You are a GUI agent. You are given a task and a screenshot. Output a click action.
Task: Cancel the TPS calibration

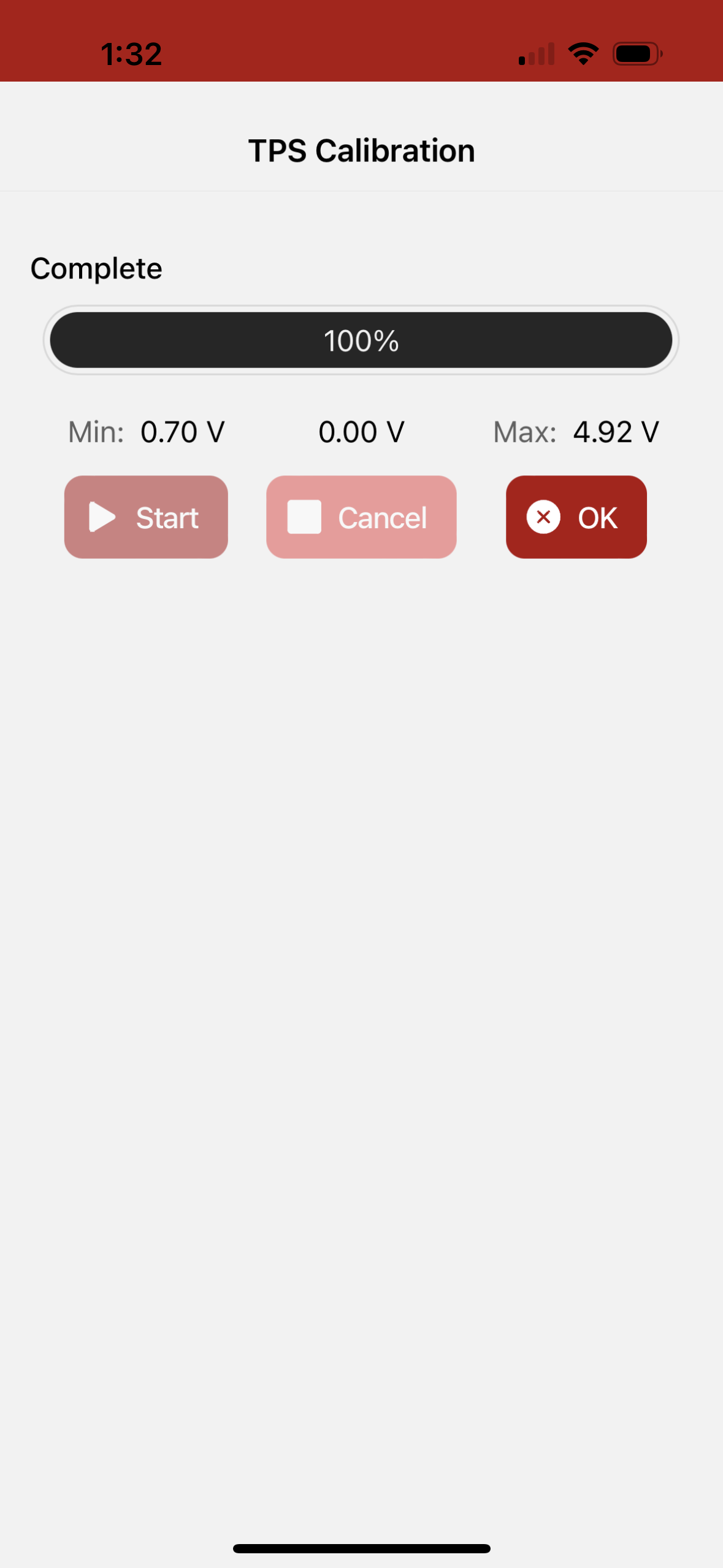pyautogui.click(x=361, y=517)
